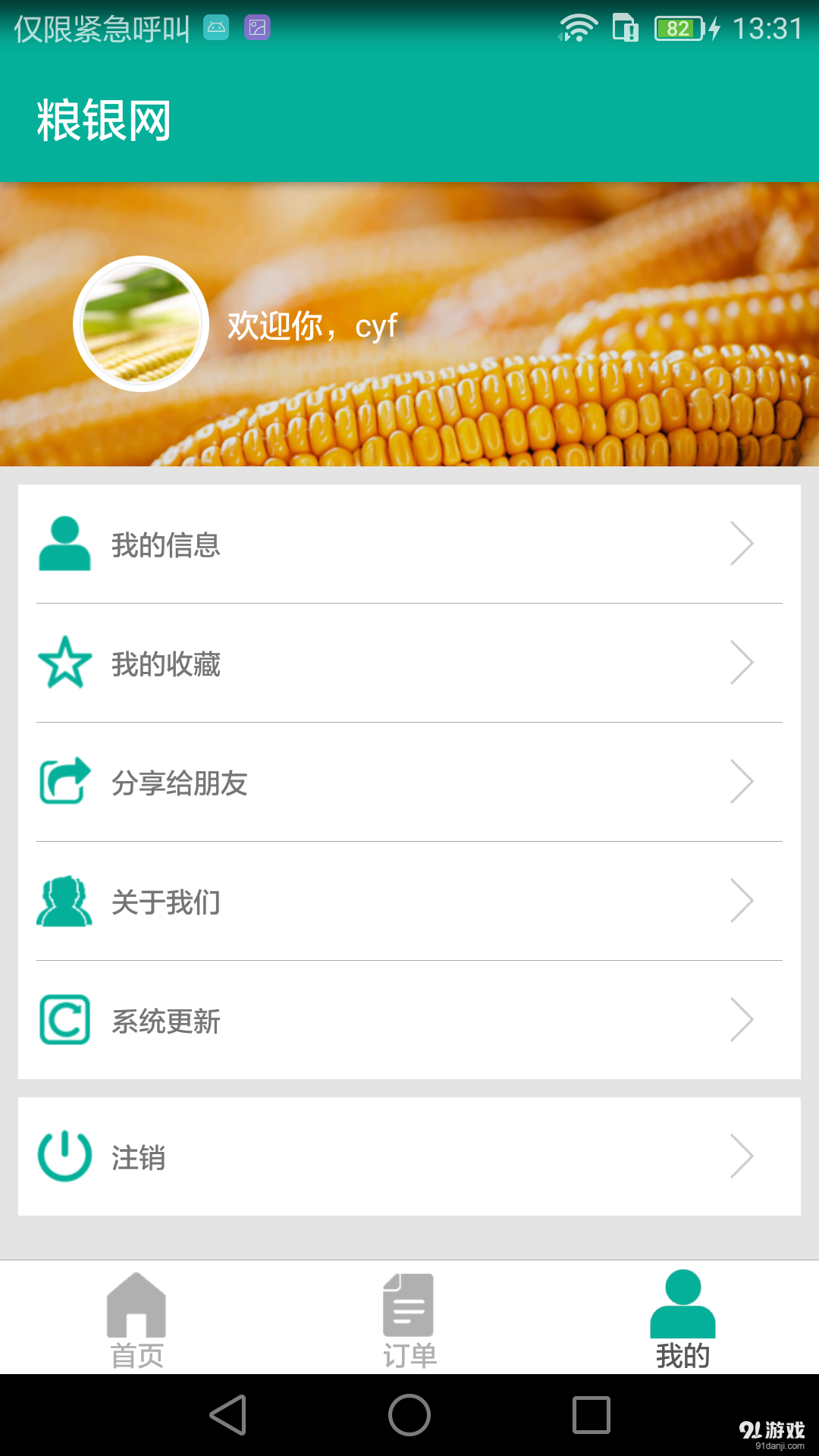Image resolution: width=819 pixels, height=1456 pixels.
Task: Tap the chevron on the 系统更新 row
Action: tap(742, 1020)
